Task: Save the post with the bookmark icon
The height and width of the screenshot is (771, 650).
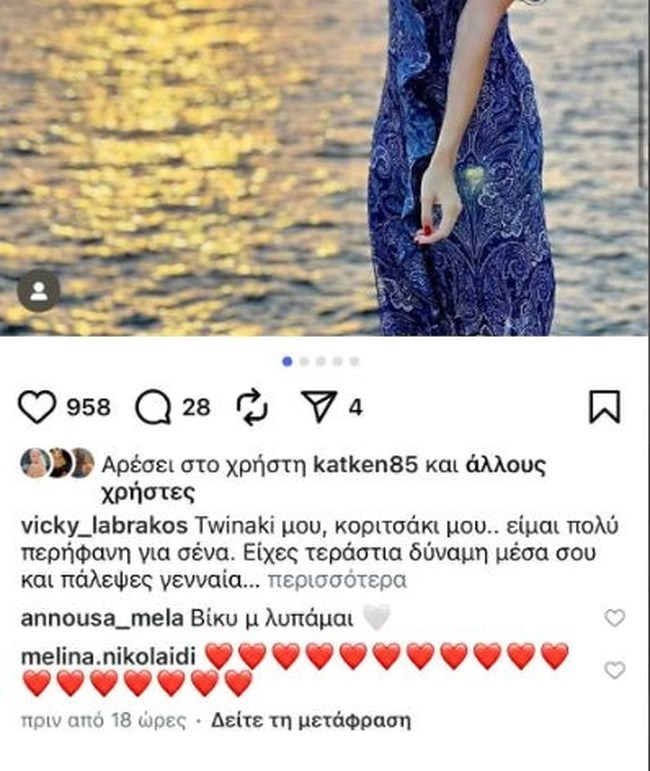Action: (x=604, y=407)
